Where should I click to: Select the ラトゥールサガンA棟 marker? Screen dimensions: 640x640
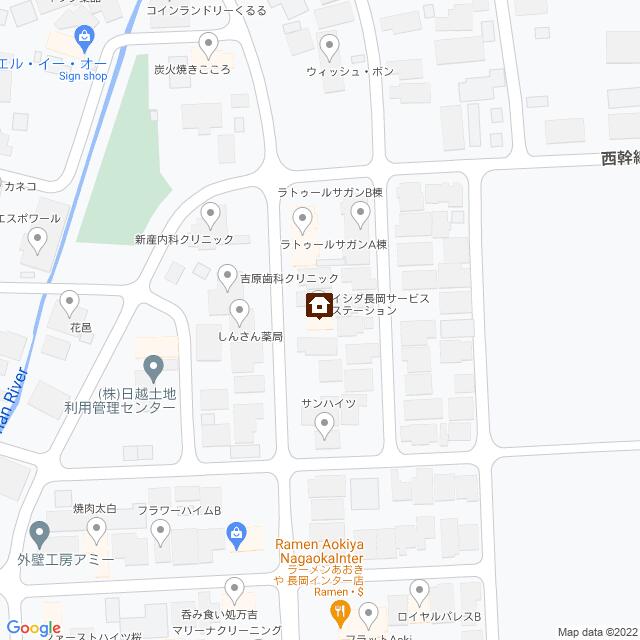[x=302, y=220]
